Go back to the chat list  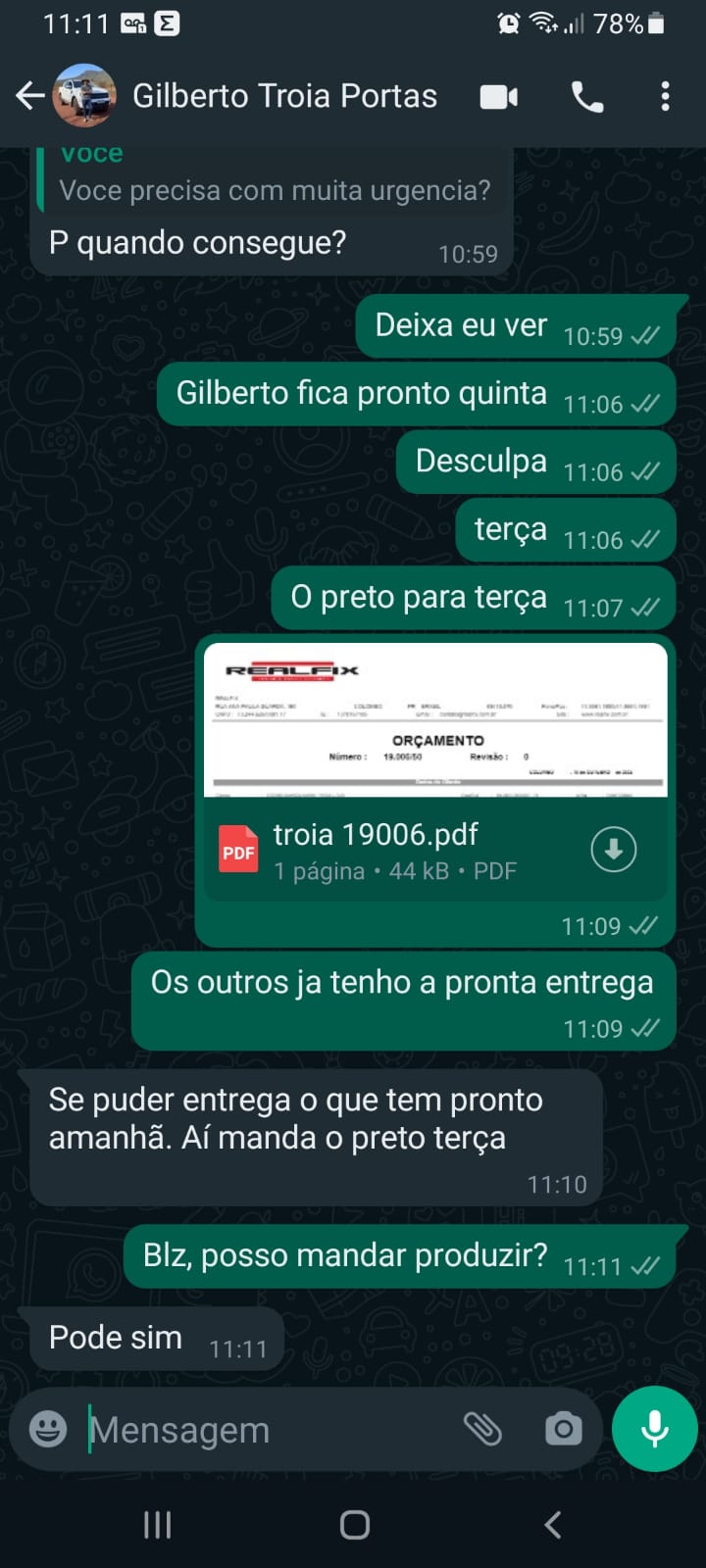coord(29,96)
